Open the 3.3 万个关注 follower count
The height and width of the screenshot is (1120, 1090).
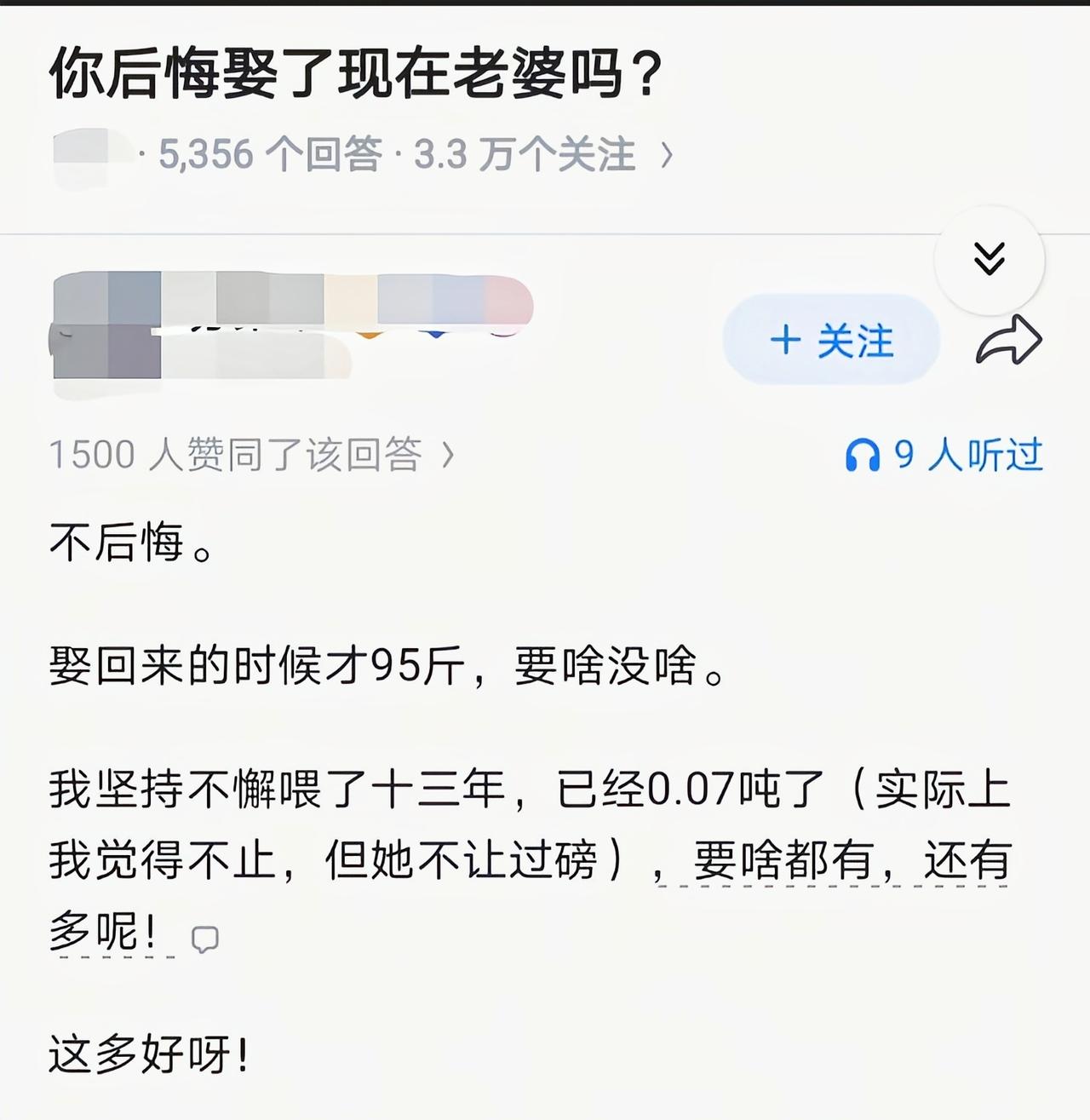click(524, 153)
